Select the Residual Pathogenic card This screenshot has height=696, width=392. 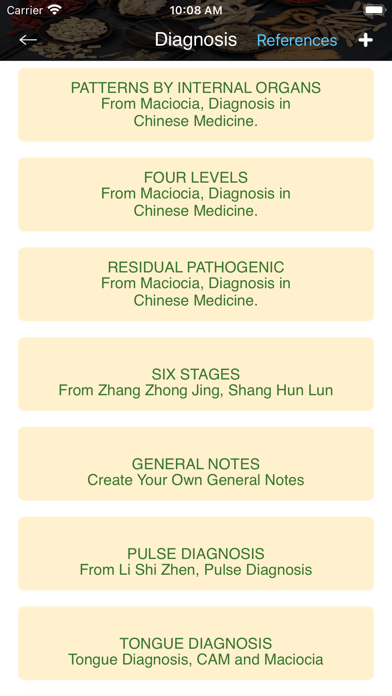coord(196,284)
